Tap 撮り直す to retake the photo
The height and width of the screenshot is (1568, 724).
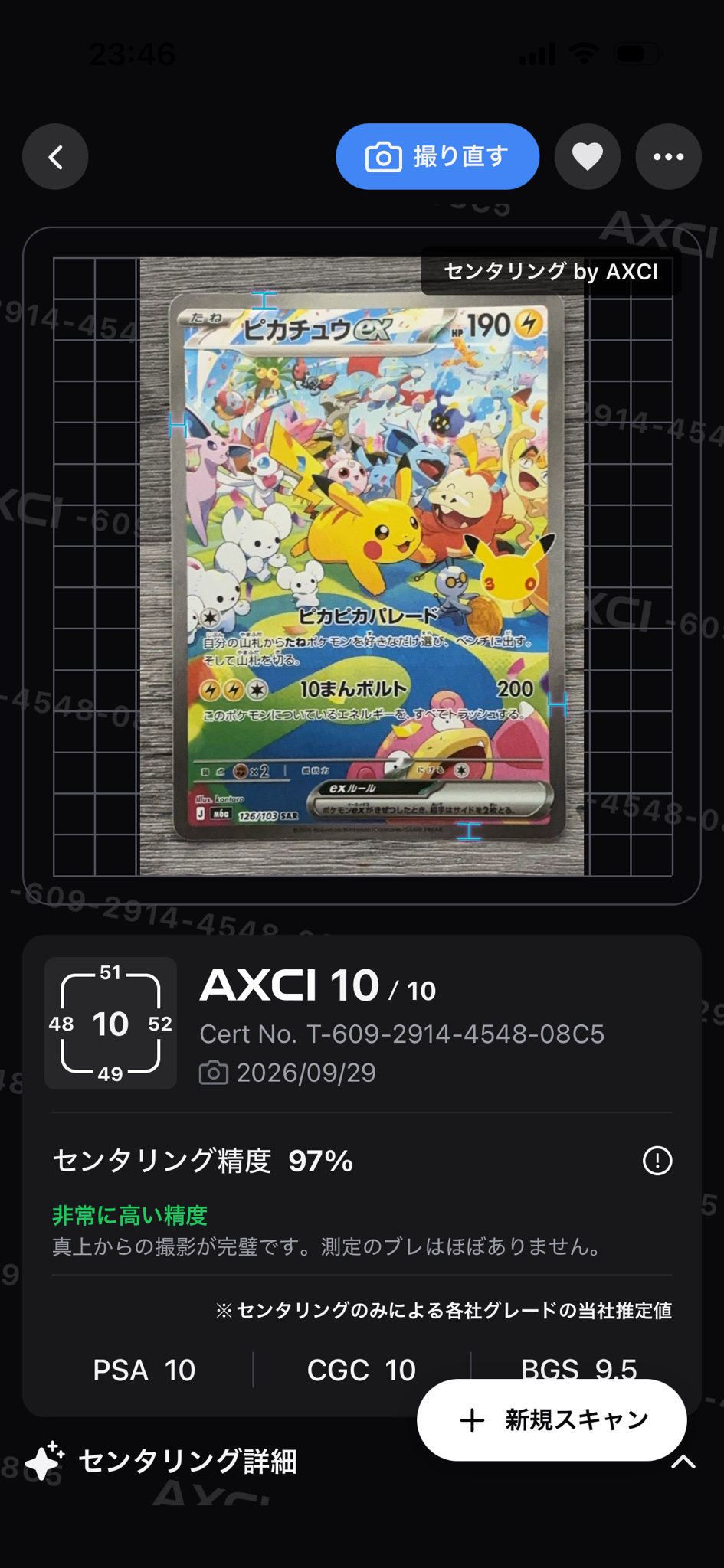[437, 157]
